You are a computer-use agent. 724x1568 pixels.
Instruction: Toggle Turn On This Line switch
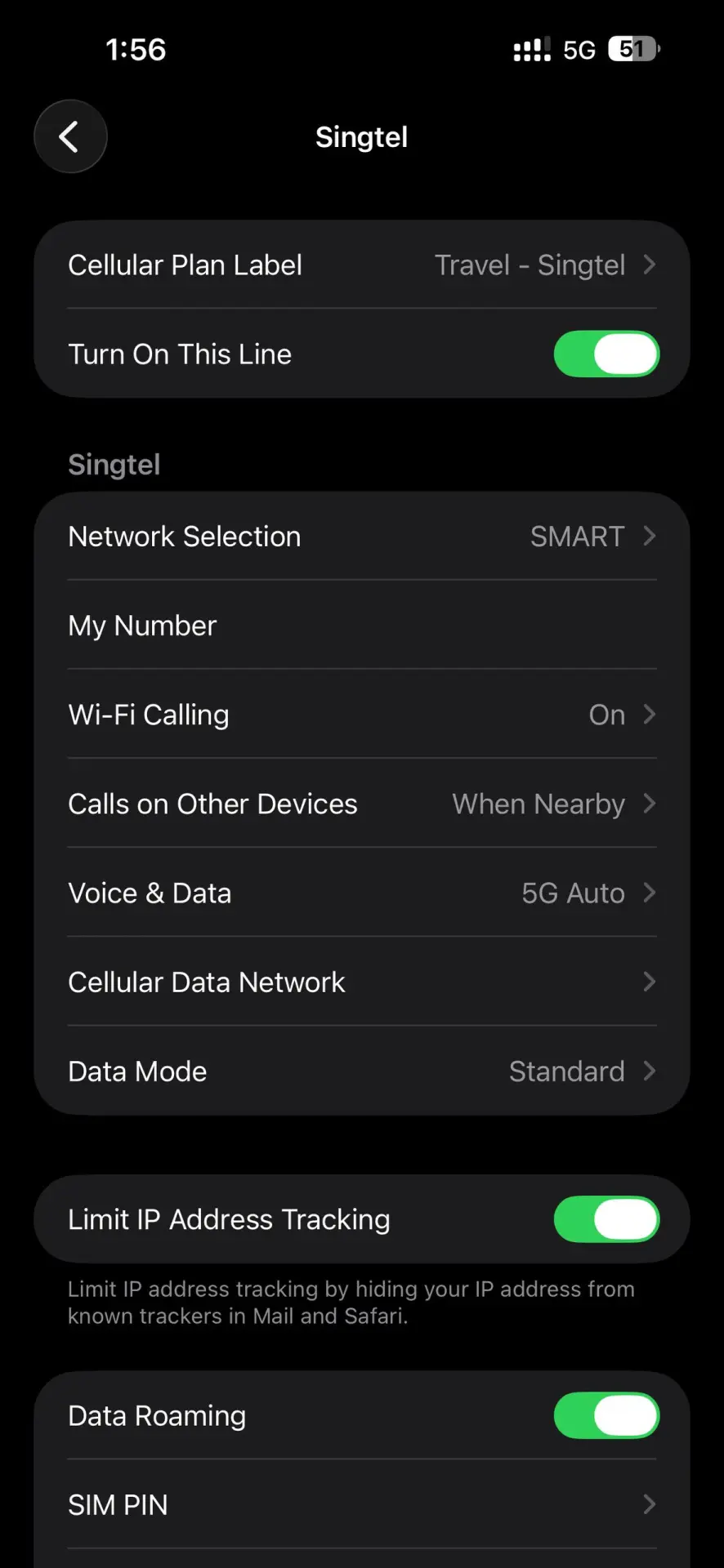606,354
